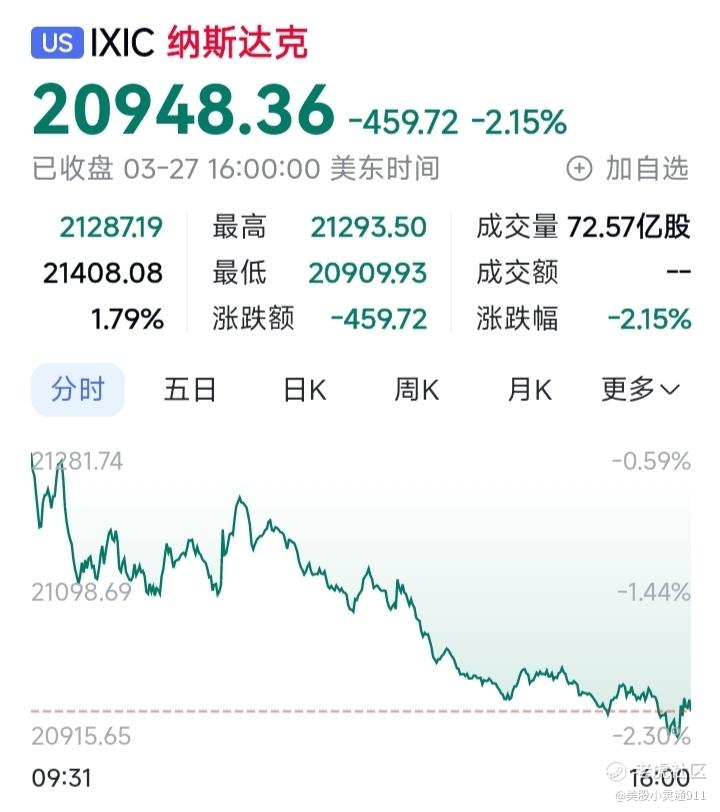The image size is (720, 812).
Task: Expand the 更多 chart options dropdown
Action: (640, 390)
